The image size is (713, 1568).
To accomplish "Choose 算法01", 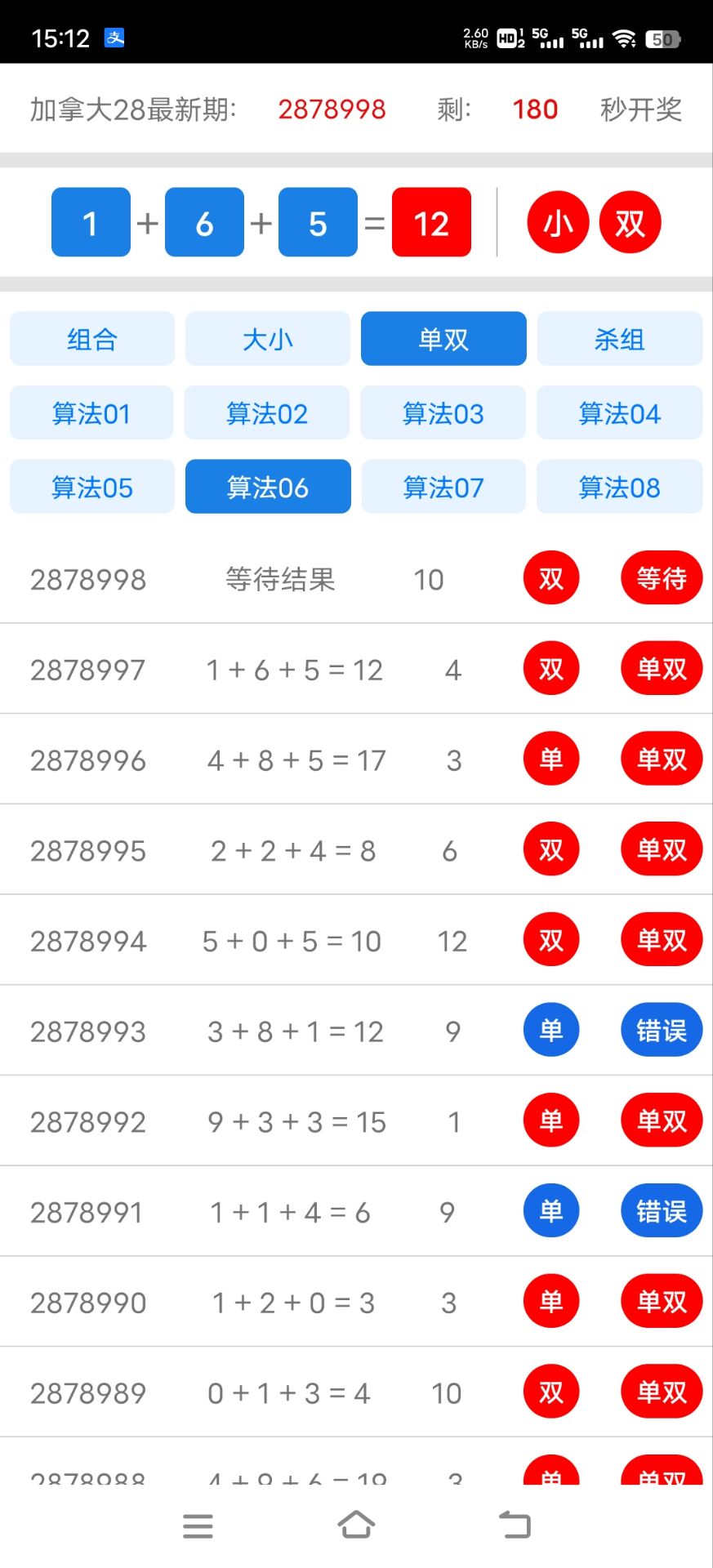I will 92,413.
